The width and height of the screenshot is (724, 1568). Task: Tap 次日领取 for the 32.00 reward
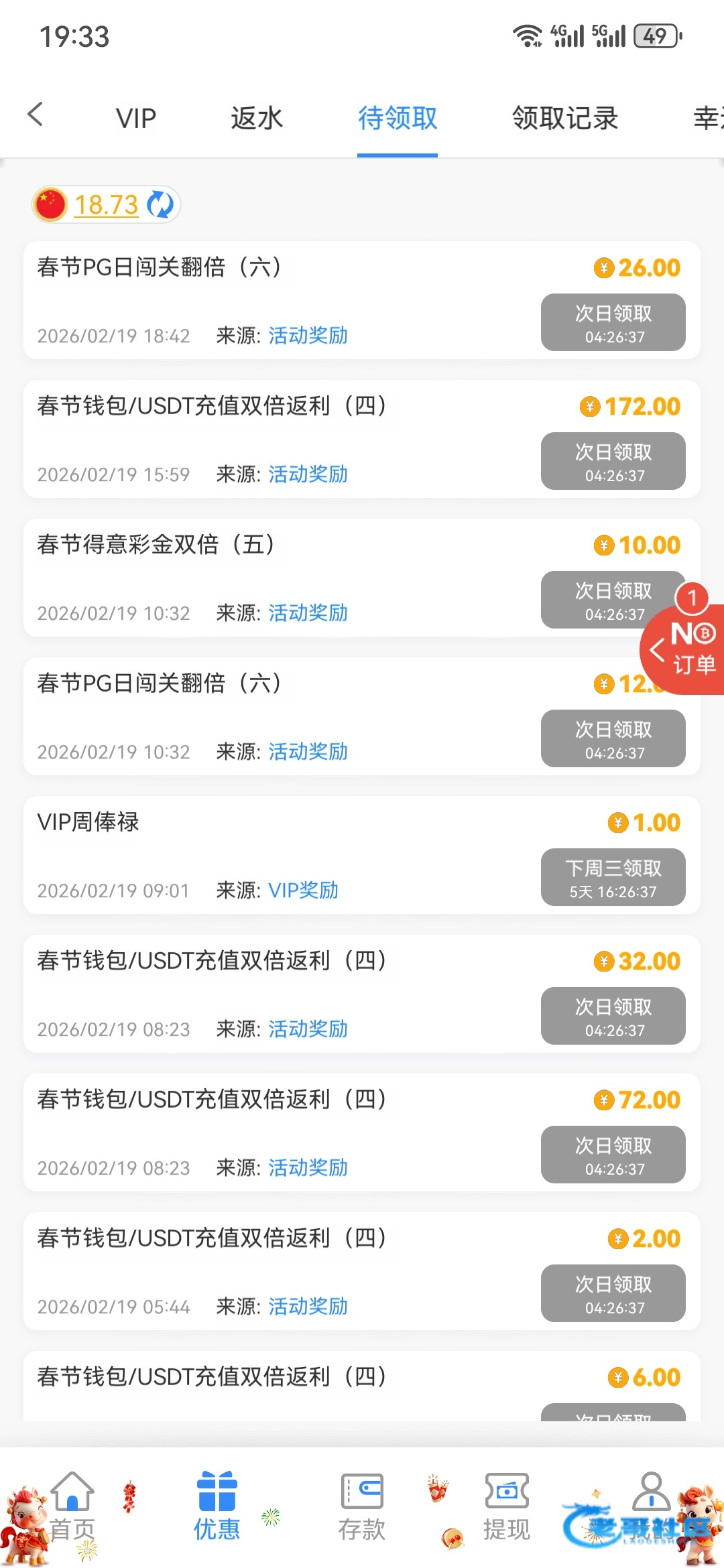click(613, 1016)
